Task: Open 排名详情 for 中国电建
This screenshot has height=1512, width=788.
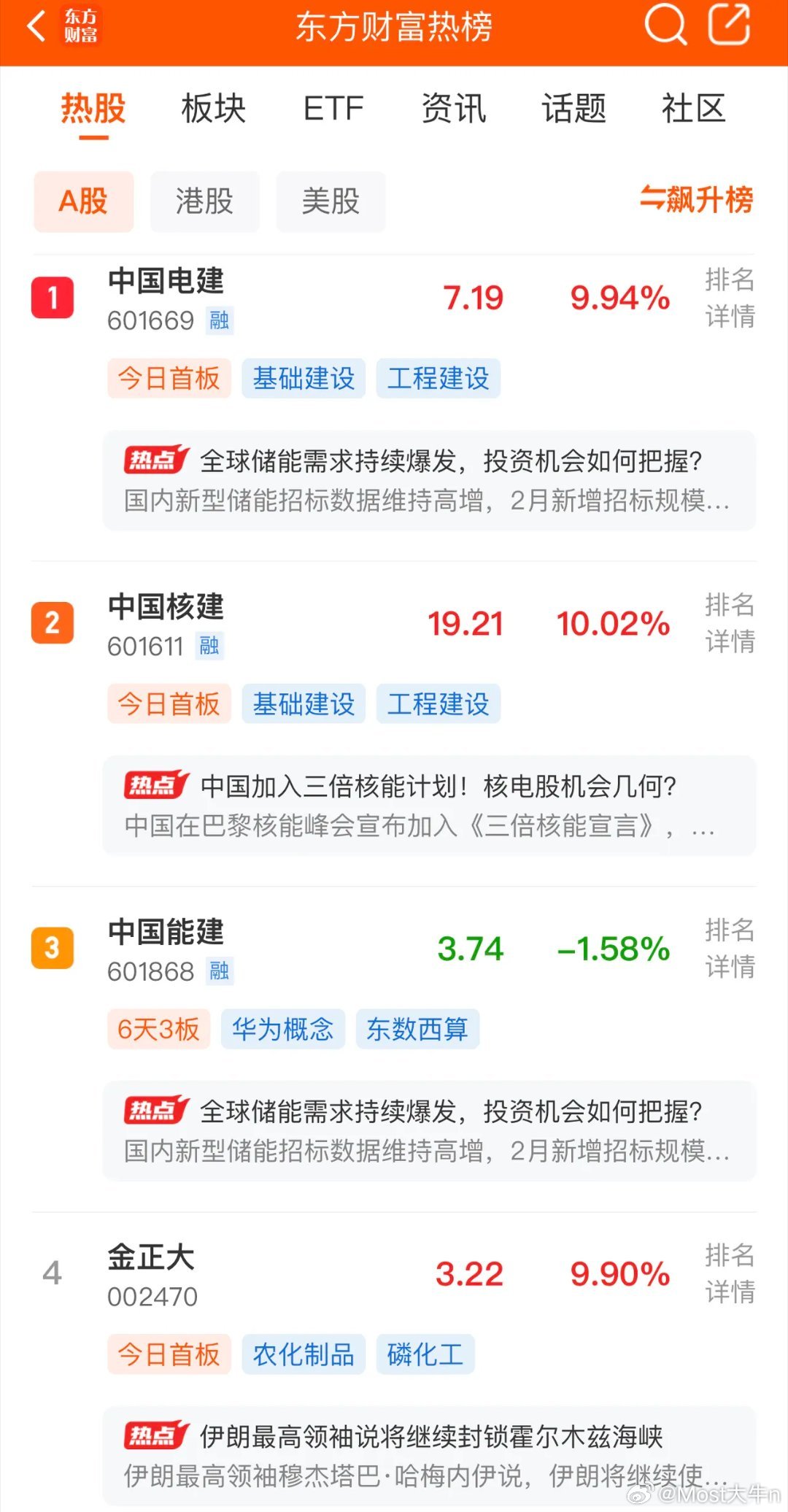Action: (728, 301)
